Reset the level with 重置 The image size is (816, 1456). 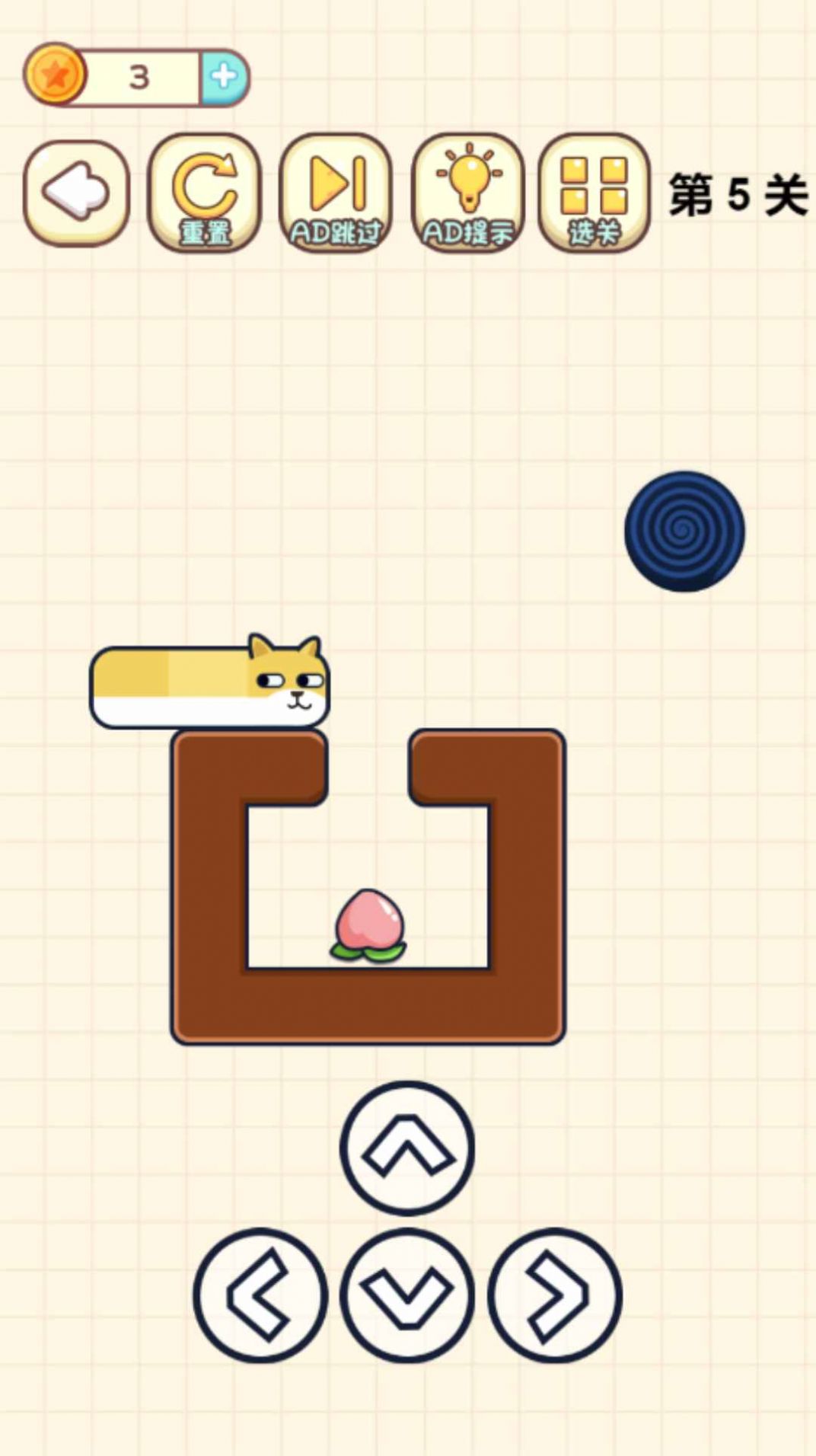(204, 193)
